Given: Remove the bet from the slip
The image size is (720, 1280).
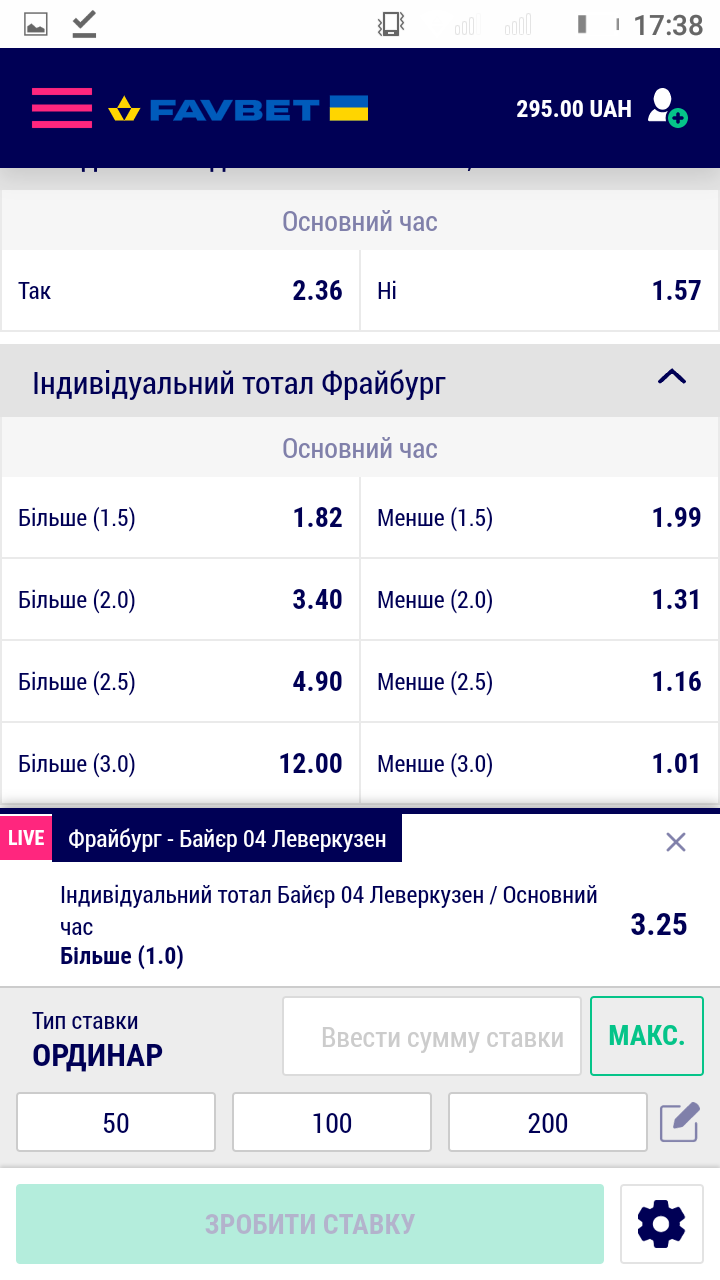Looking at the screenshot, I should pos(676,842).
